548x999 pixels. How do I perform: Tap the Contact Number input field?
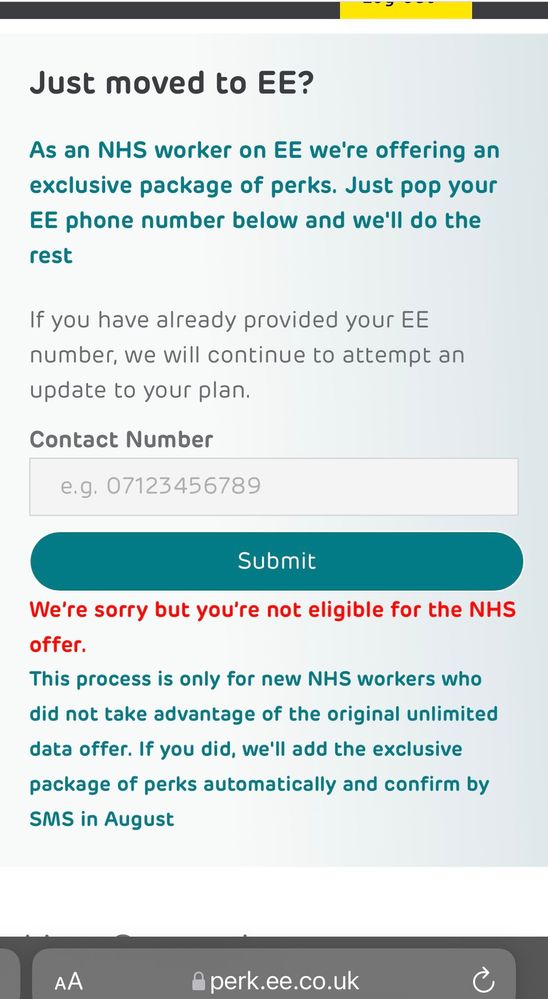pyautogui.click(x=273, y=487)
